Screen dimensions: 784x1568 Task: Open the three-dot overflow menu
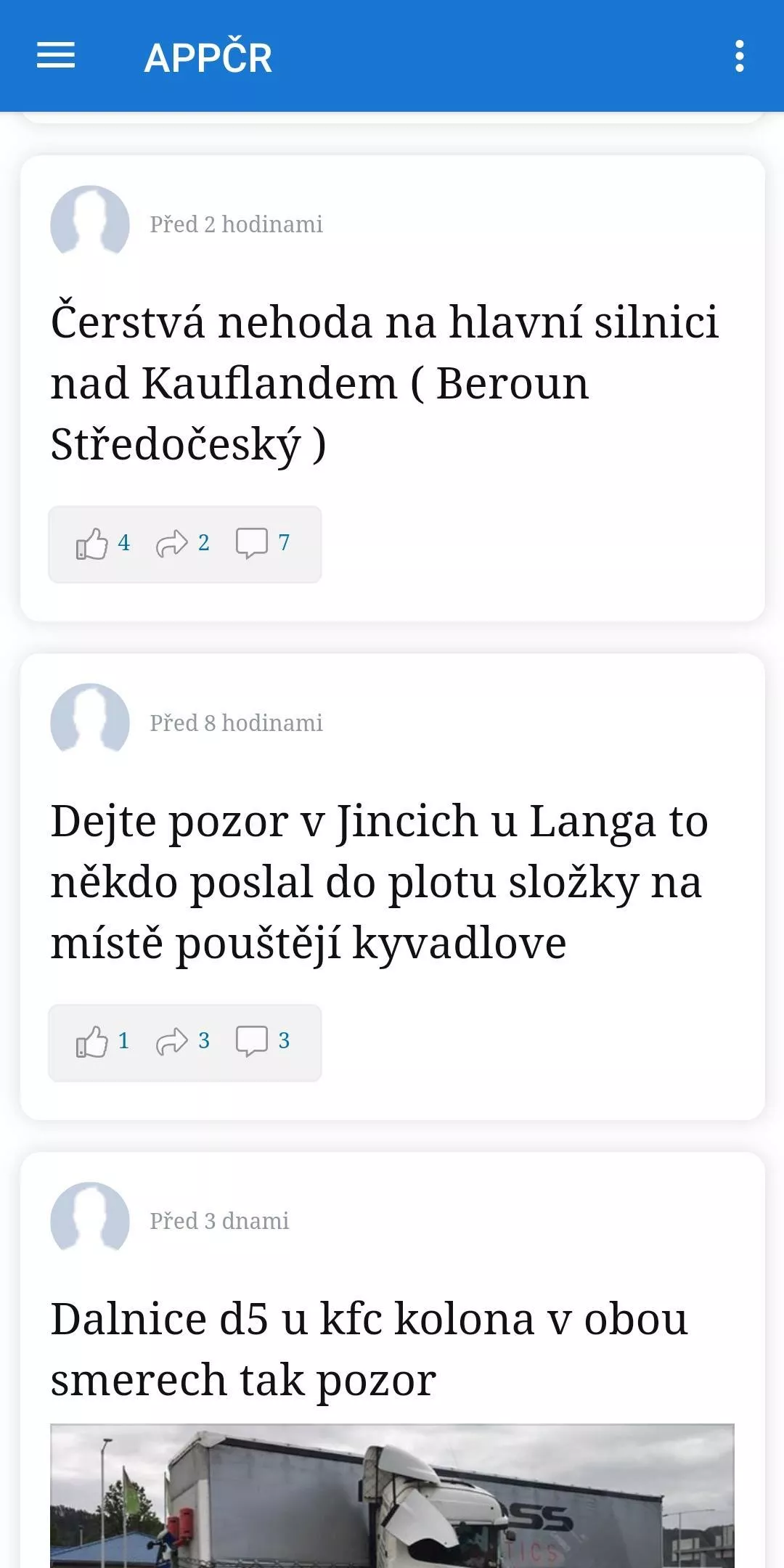[739, 56]
